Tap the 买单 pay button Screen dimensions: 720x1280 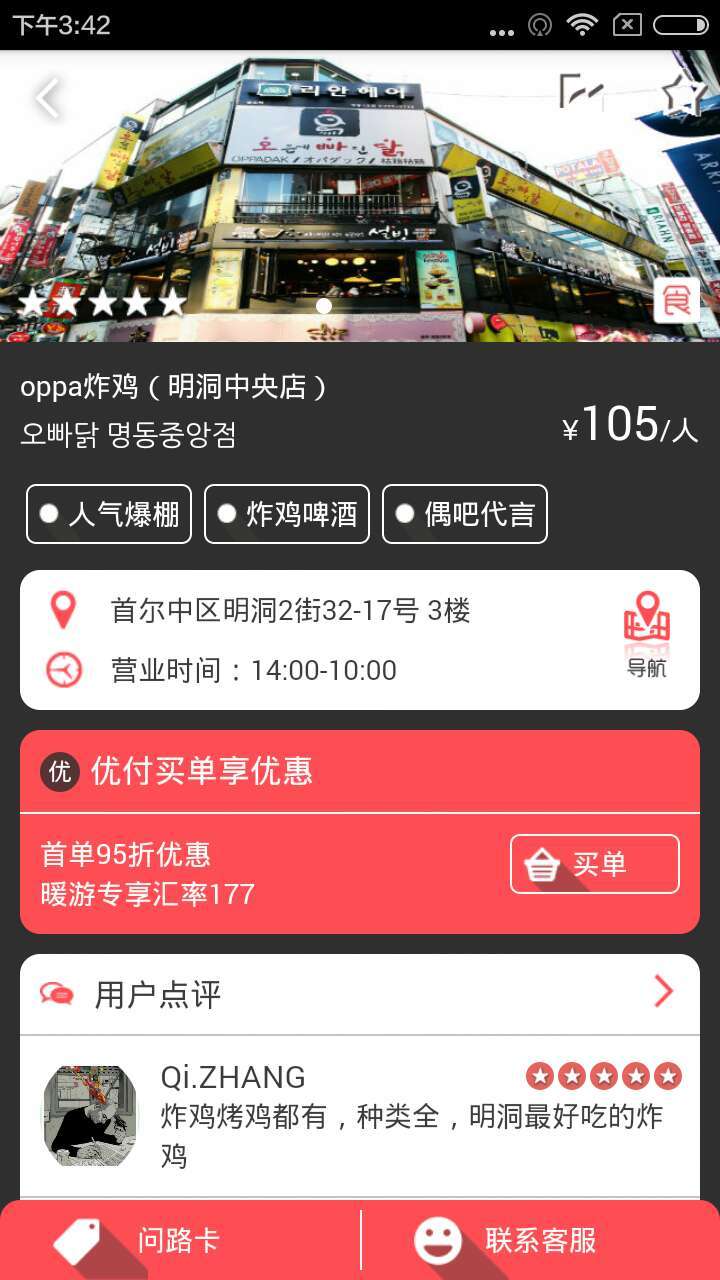tap(594, 864)
